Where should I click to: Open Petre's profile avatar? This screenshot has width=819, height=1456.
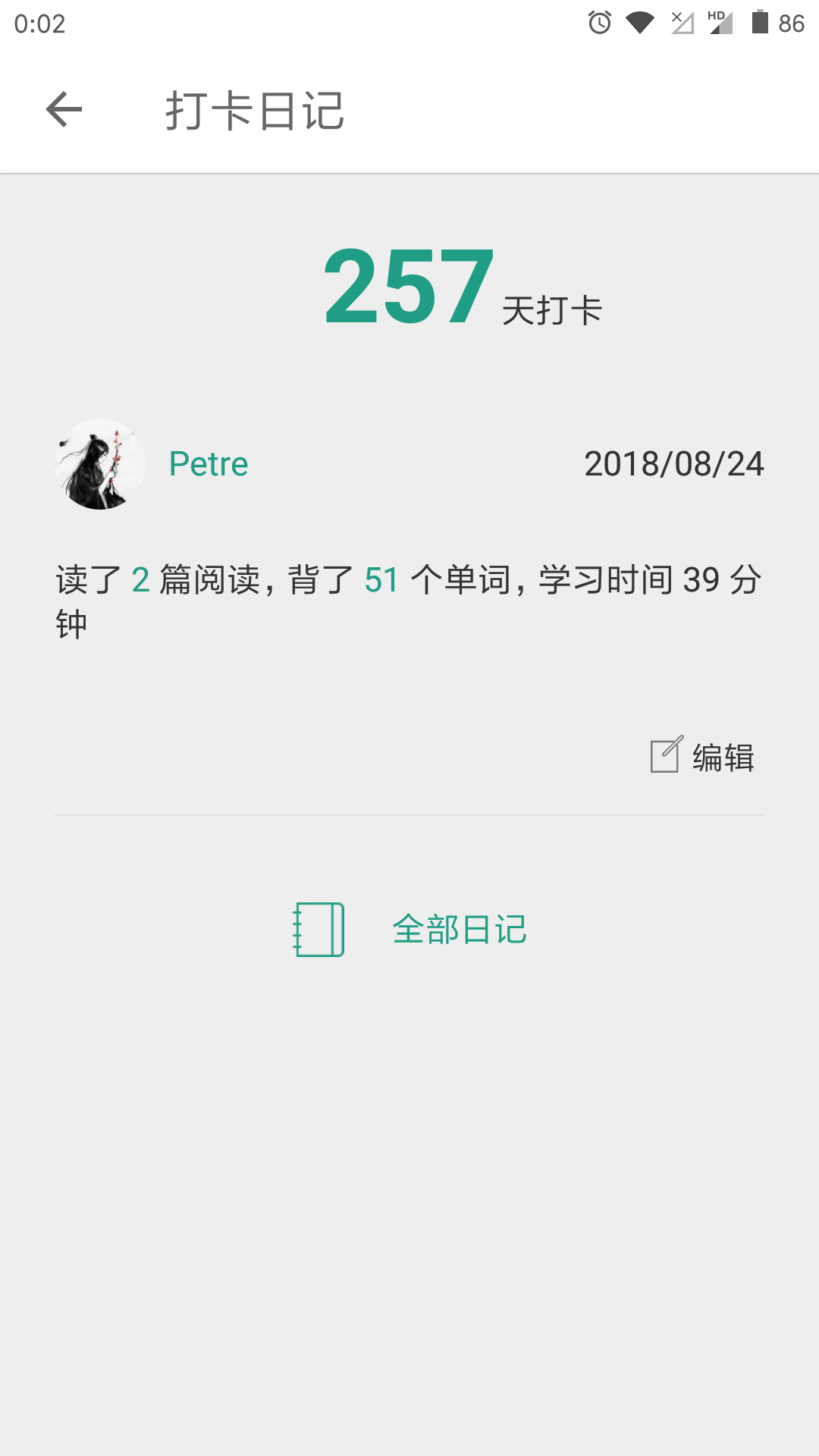coord(100,464)
